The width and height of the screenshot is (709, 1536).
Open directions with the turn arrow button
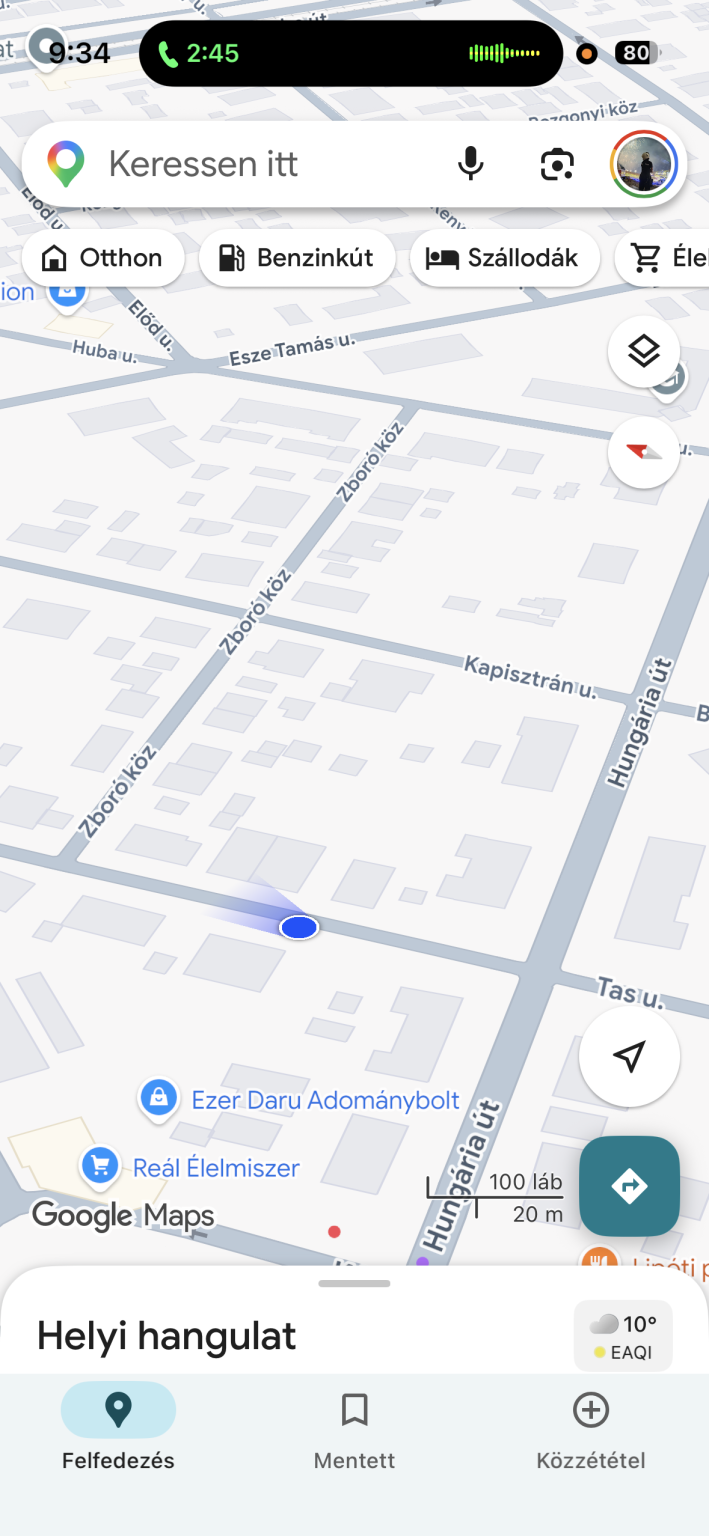click(629, 1186)
